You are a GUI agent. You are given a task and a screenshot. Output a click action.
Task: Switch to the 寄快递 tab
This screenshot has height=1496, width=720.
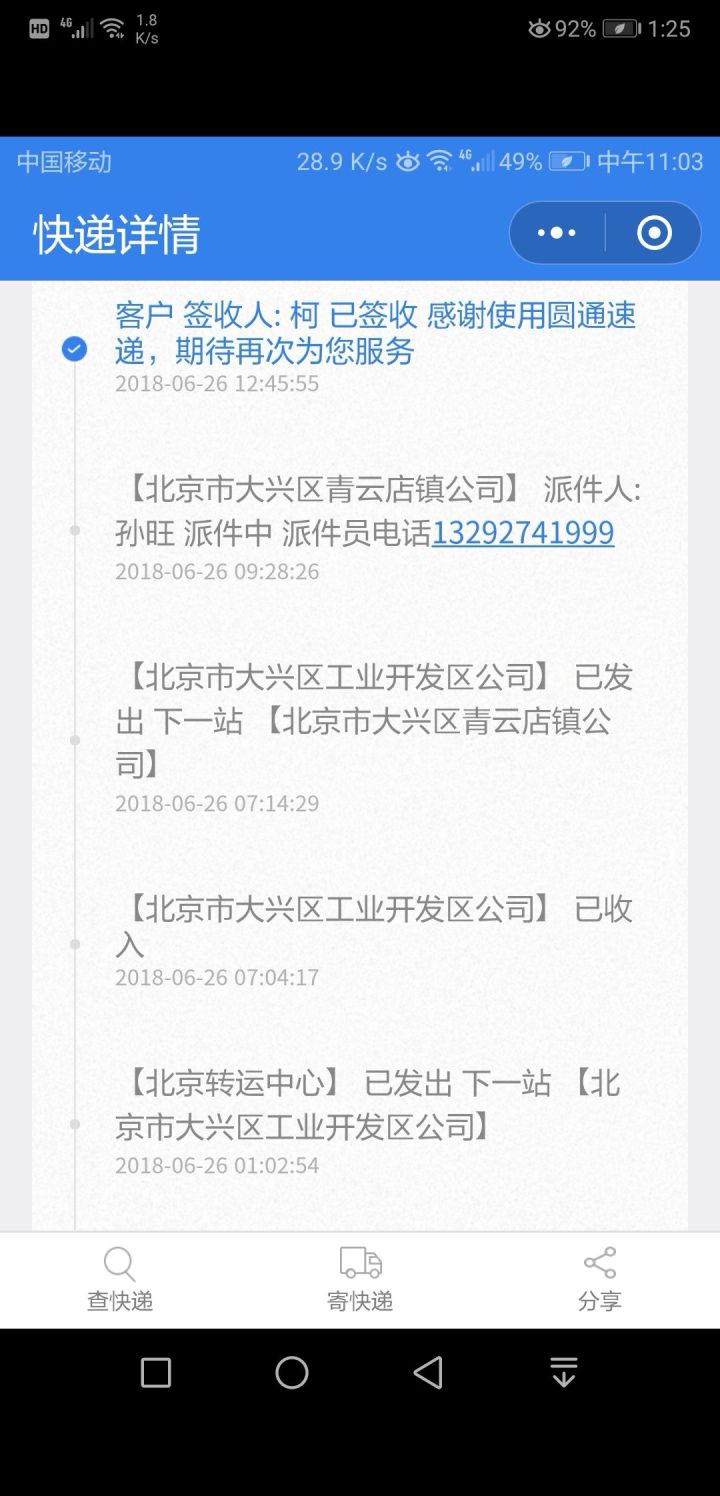coord(360,1279)
